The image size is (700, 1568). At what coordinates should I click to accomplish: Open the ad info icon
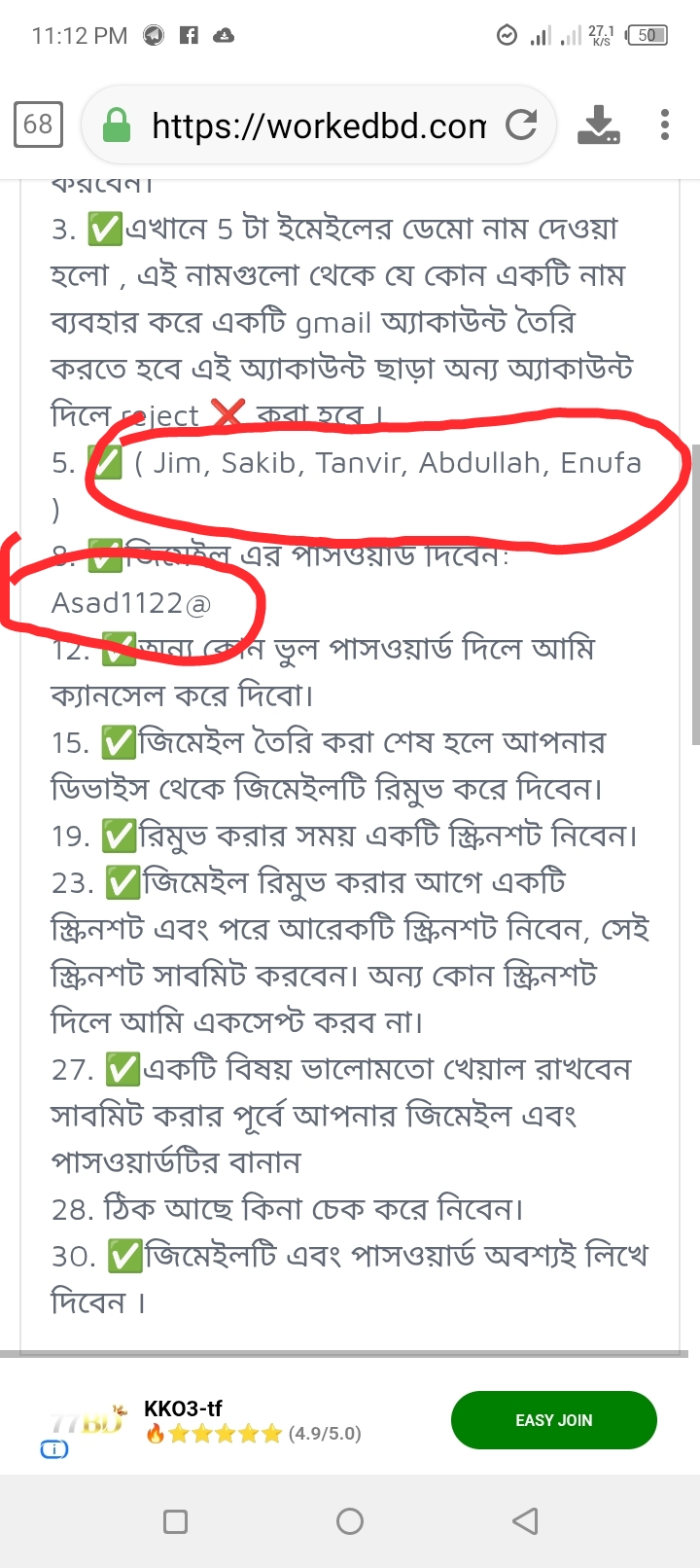[54, 1449]
